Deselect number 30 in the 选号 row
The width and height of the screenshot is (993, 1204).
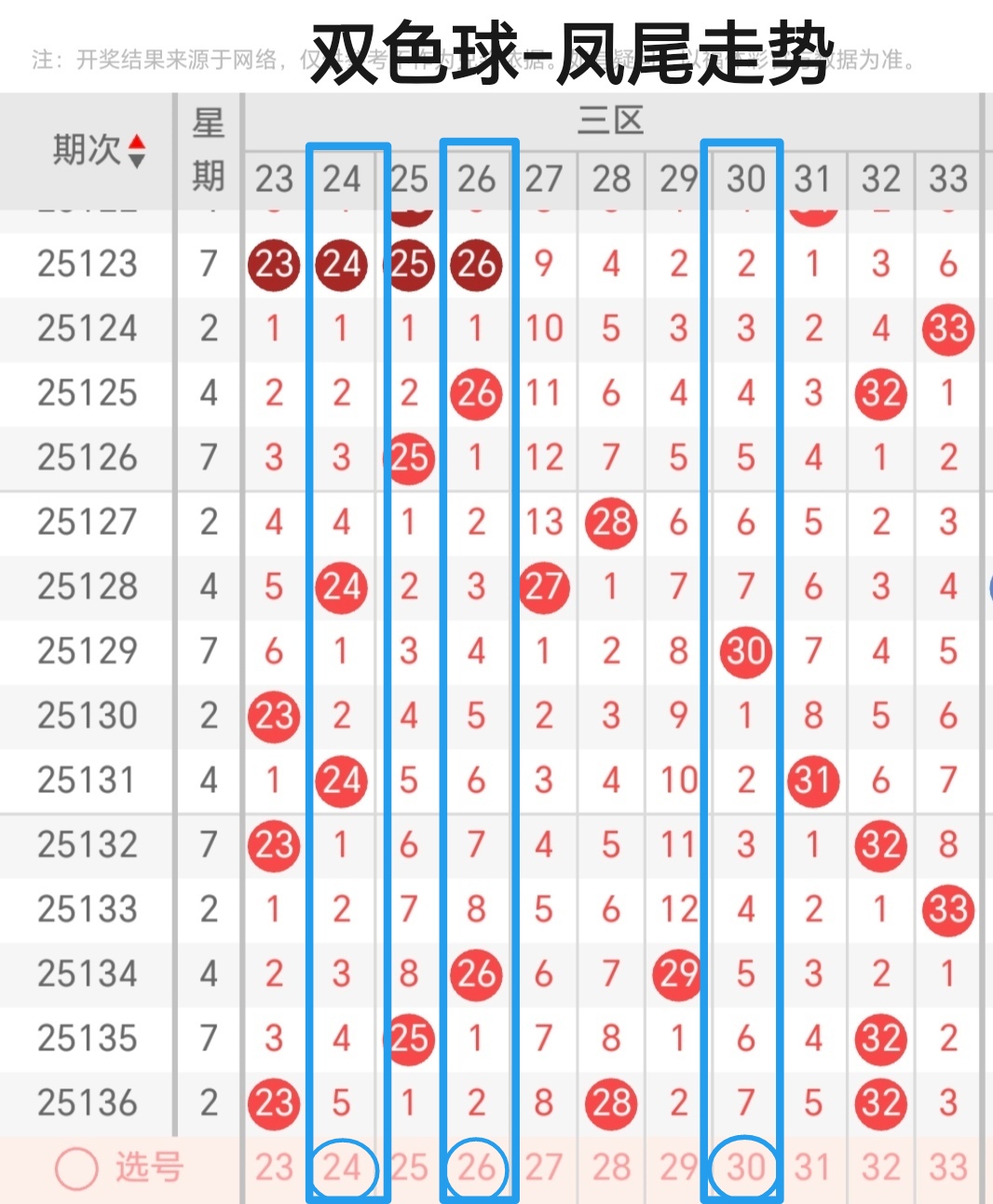745,1166
